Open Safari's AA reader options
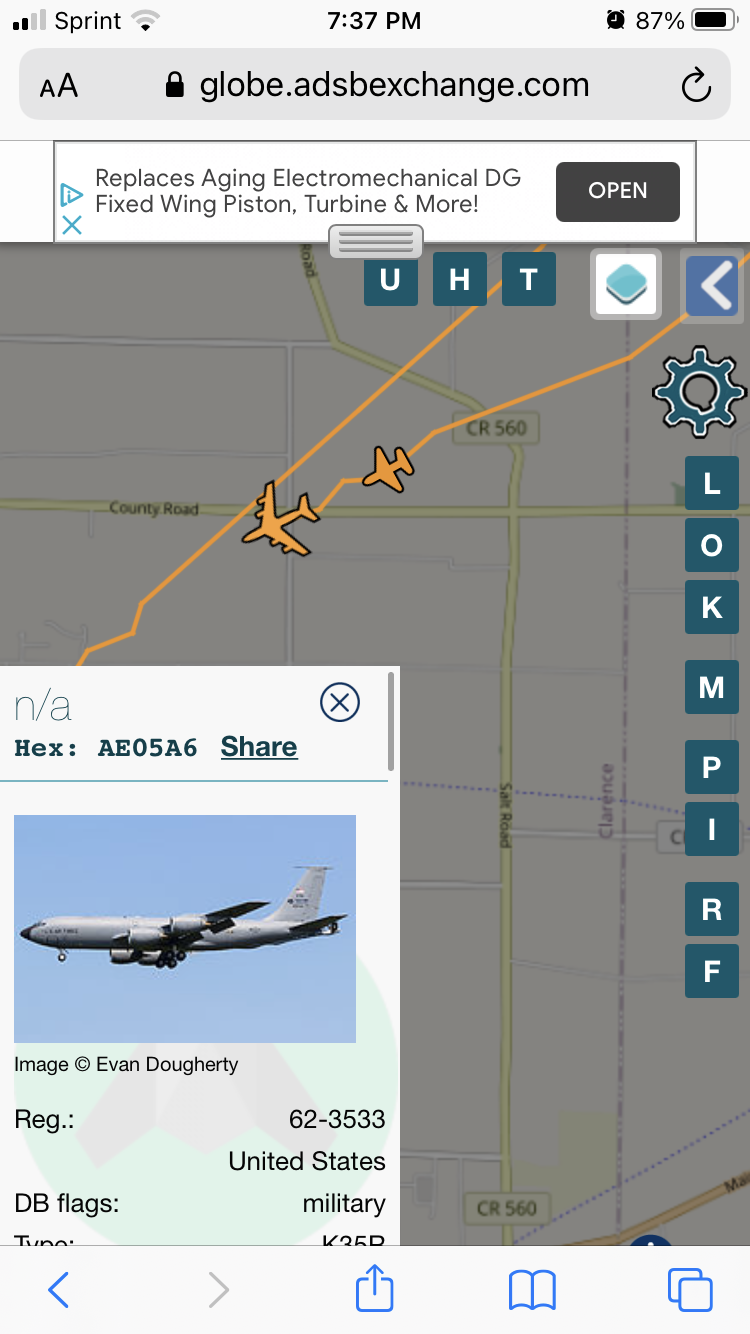The image size is (750, 1334). (x=59, y=86)
